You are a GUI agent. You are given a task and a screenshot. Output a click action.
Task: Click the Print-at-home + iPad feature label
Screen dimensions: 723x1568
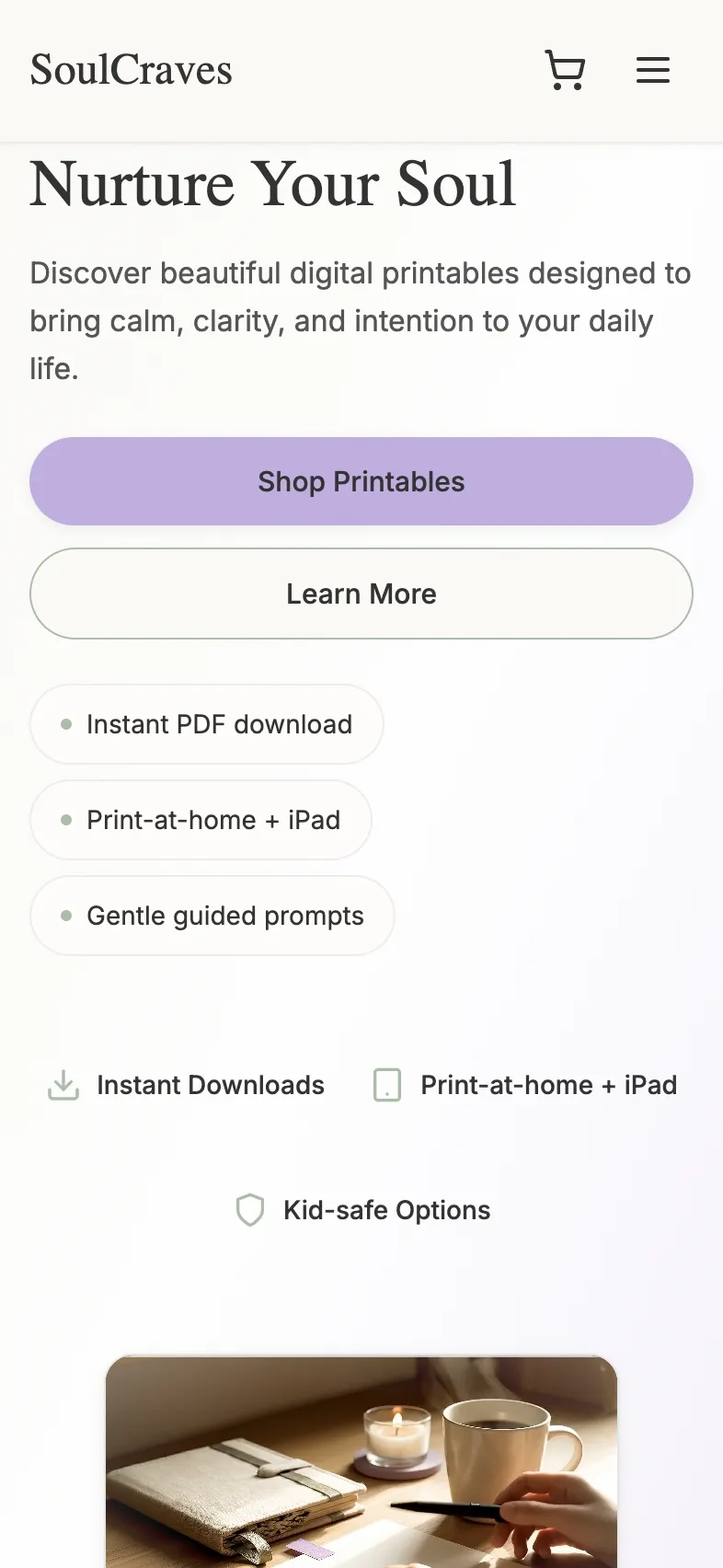coord(548,1085)
